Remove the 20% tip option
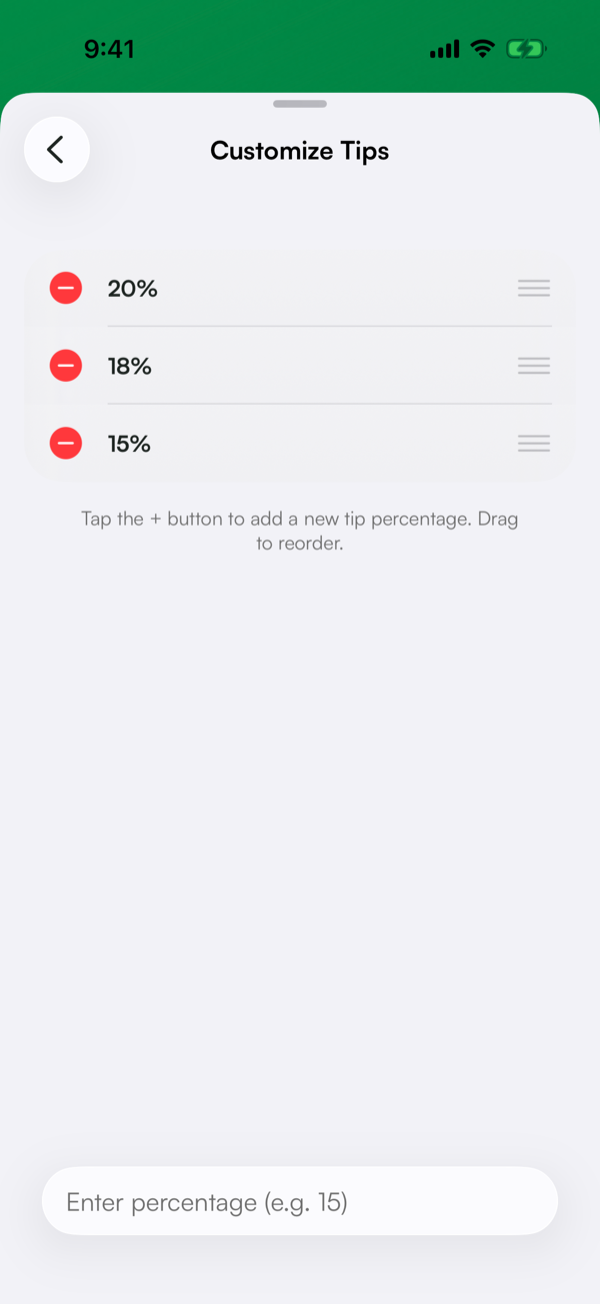The height and width of the screenshot is (1304, 600). pyautogui.click(x=66, y=288)
